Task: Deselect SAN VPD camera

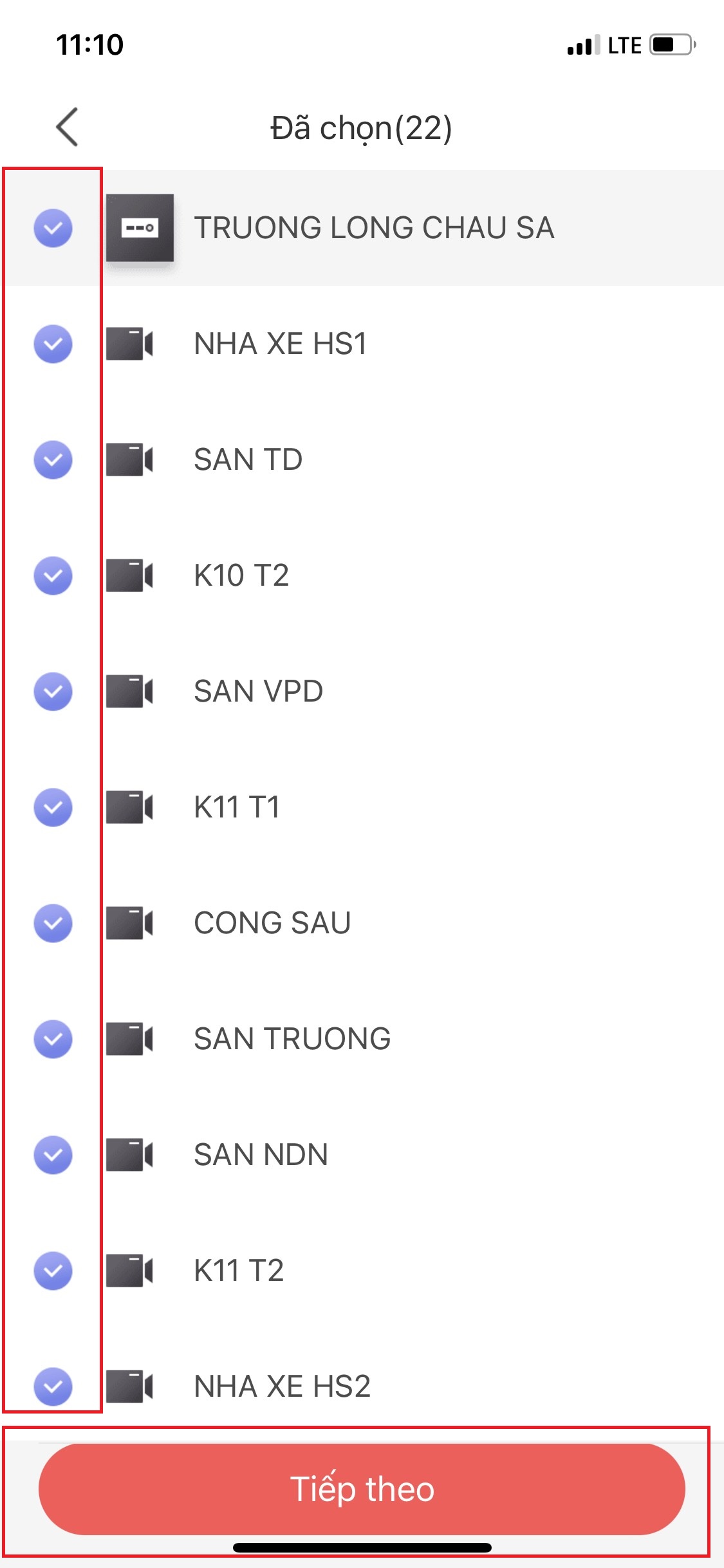Action: coord(53,691)
